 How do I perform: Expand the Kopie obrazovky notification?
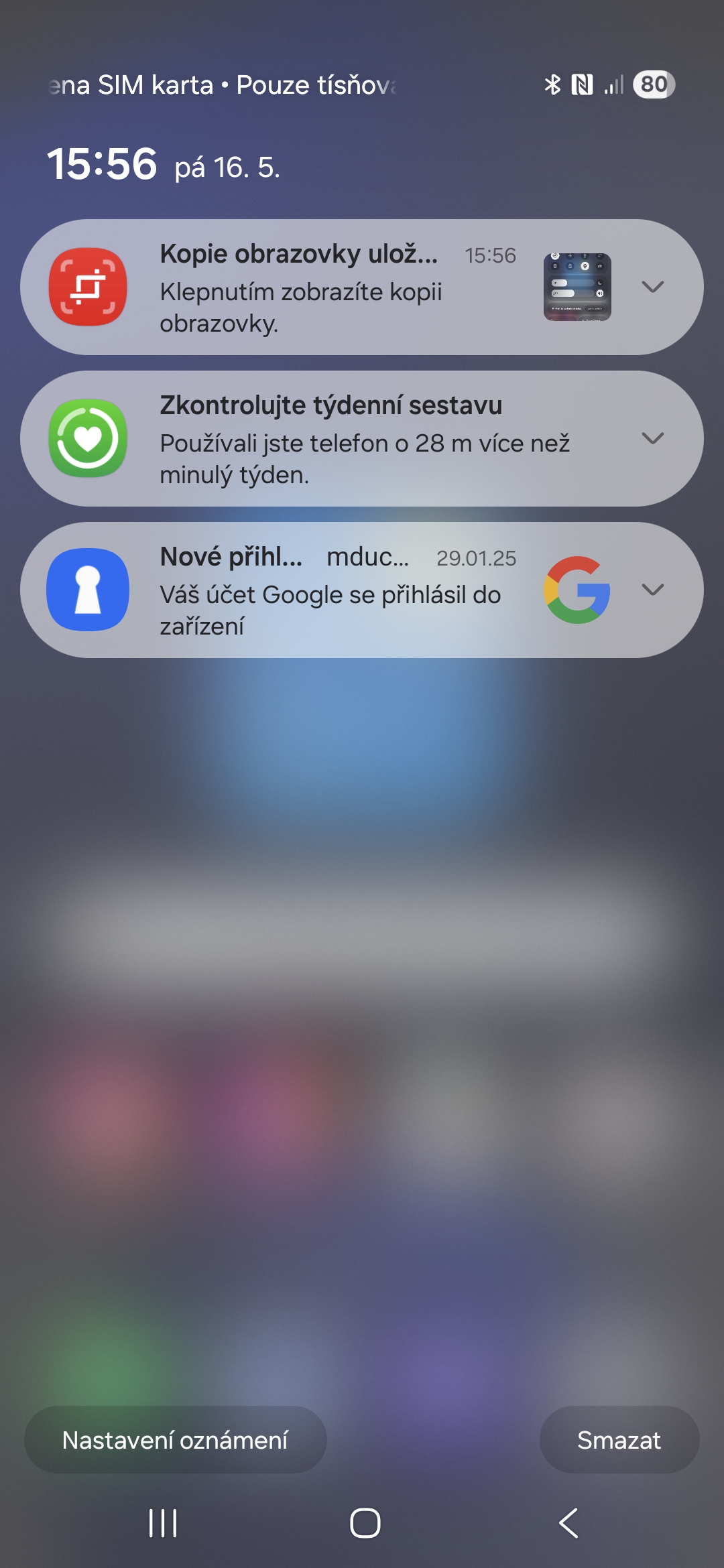(652, 287)
